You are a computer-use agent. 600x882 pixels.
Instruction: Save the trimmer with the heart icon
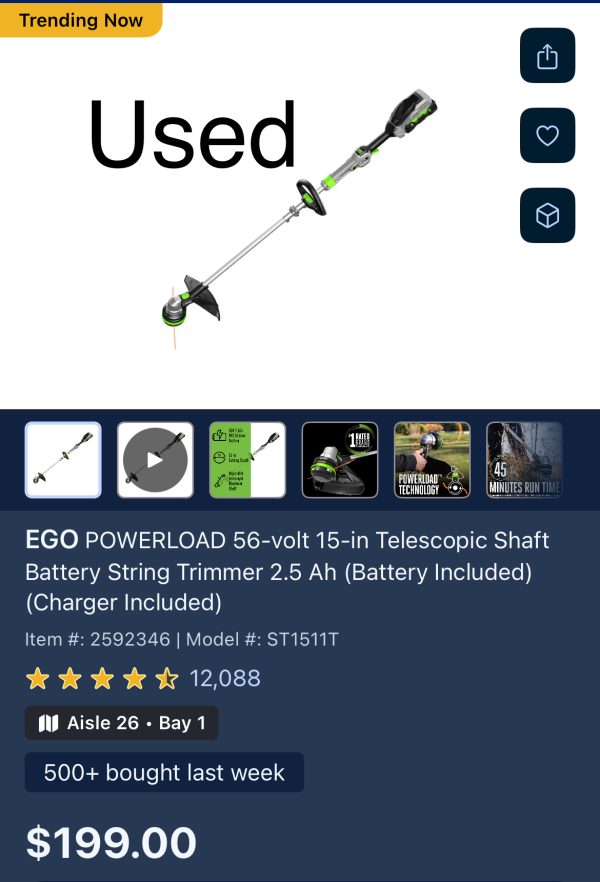(x=547, y=135)
